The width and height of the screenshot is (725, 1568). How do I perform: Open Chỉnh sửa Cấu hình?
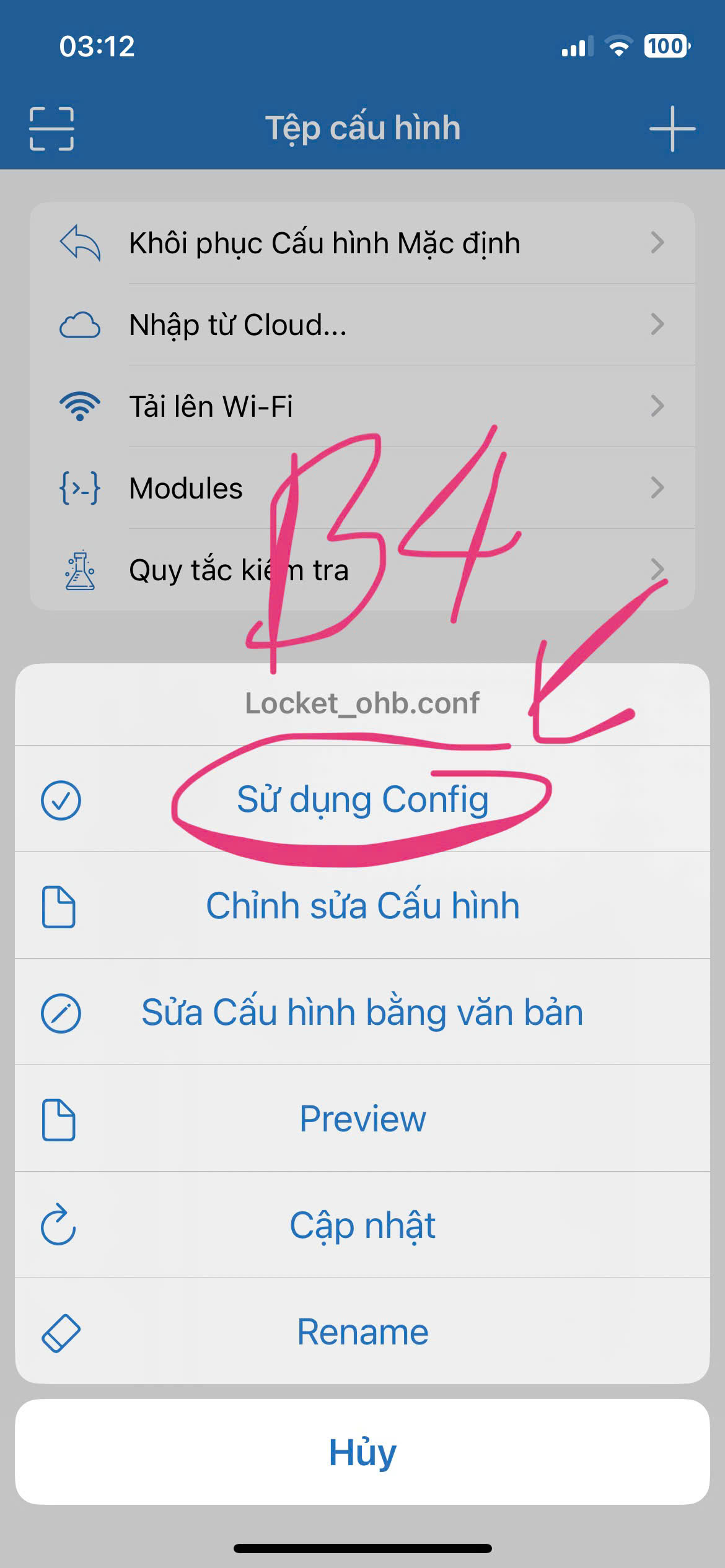pyautogui.click(x=362, y=906)
